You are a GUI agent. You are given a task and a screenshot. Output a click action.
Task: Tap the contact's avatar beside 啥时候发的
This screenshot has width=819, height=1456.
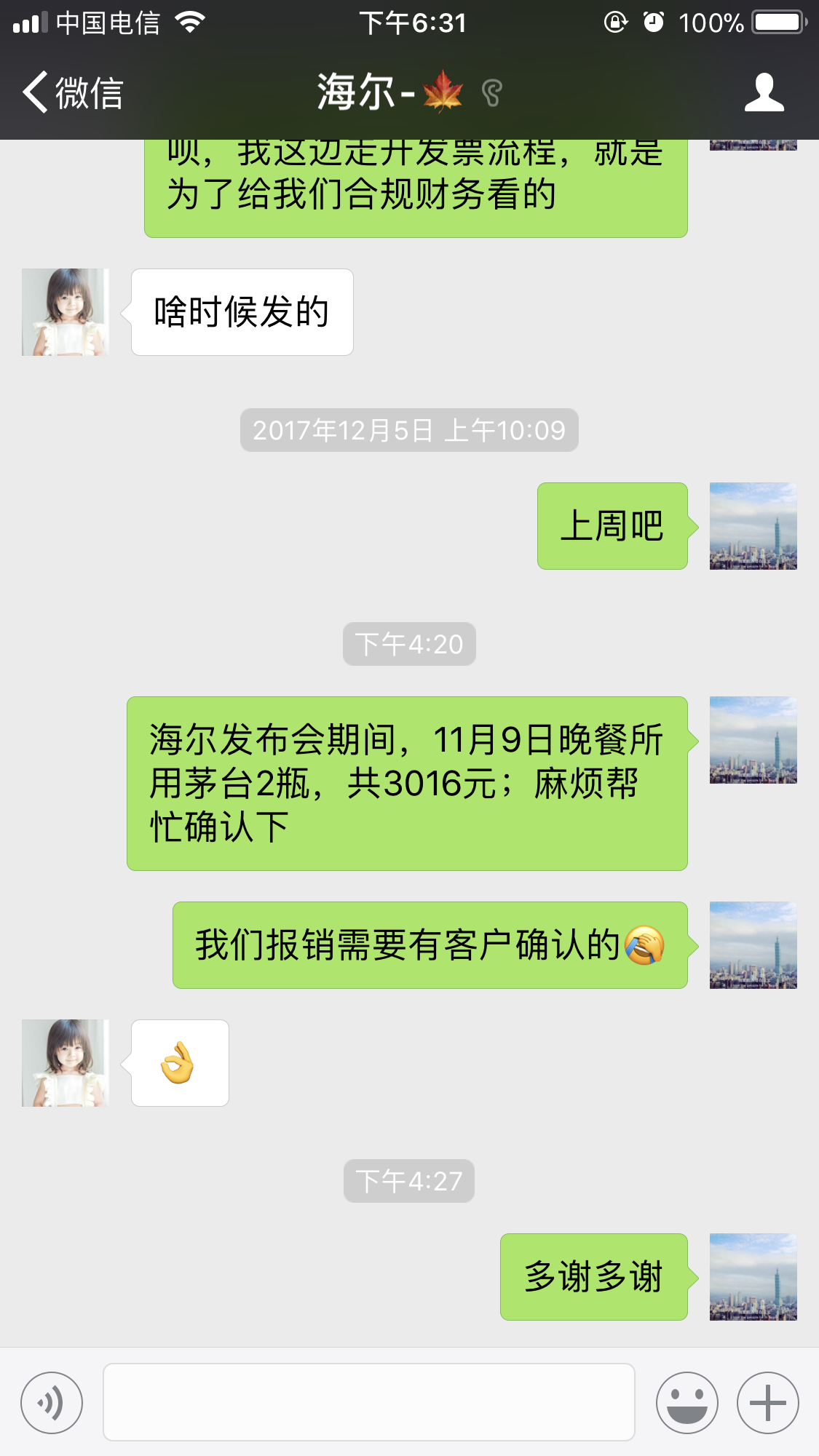[66, 312]
